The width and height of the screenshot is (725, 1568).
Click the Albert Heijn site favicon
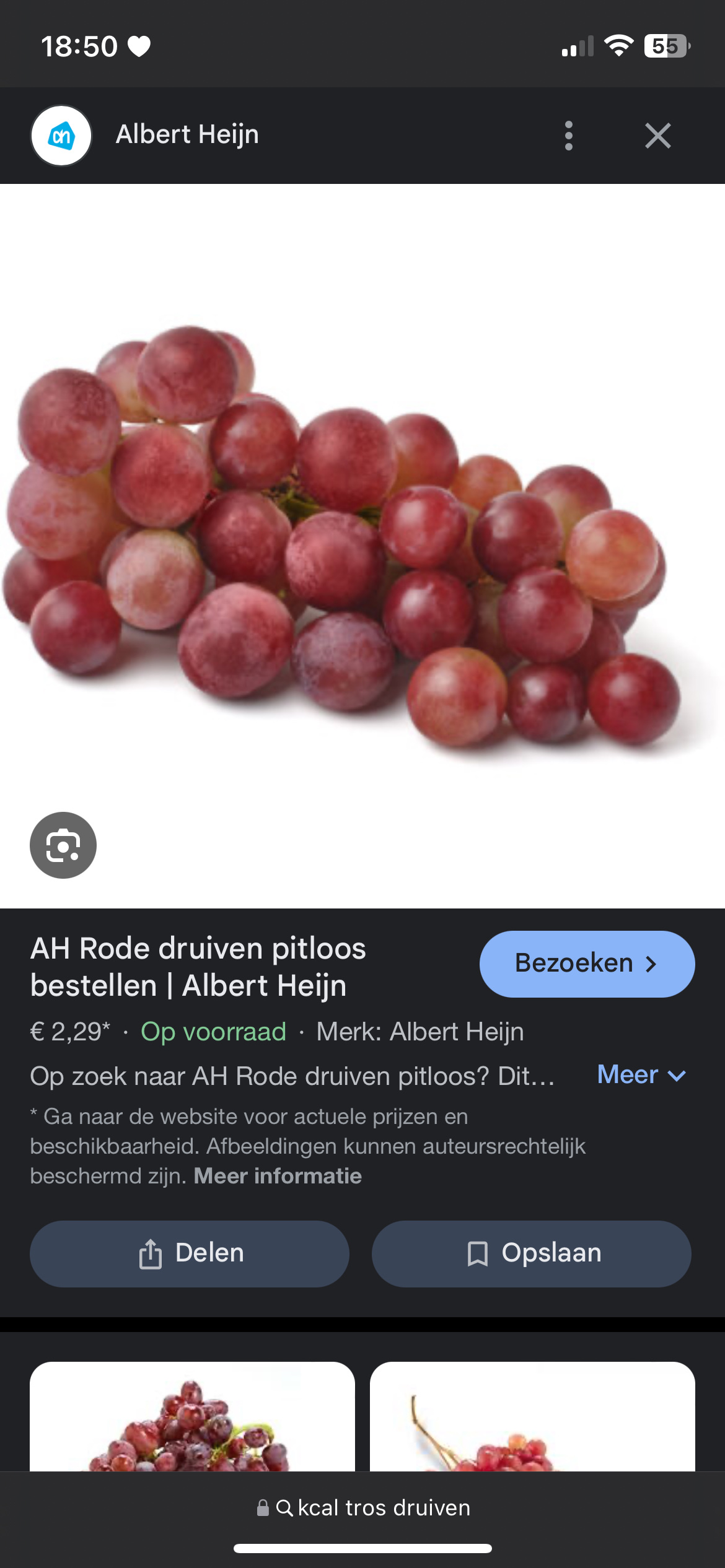click(x=61, y=134)
